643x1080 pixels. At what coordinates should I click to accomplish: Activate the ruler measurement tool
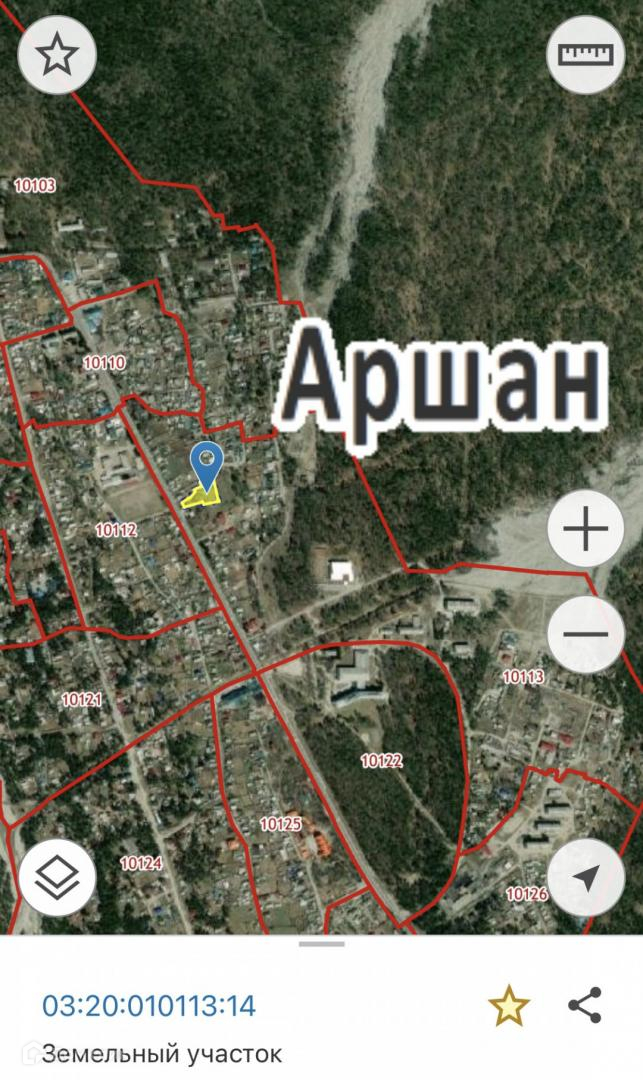tap(585, 54)
